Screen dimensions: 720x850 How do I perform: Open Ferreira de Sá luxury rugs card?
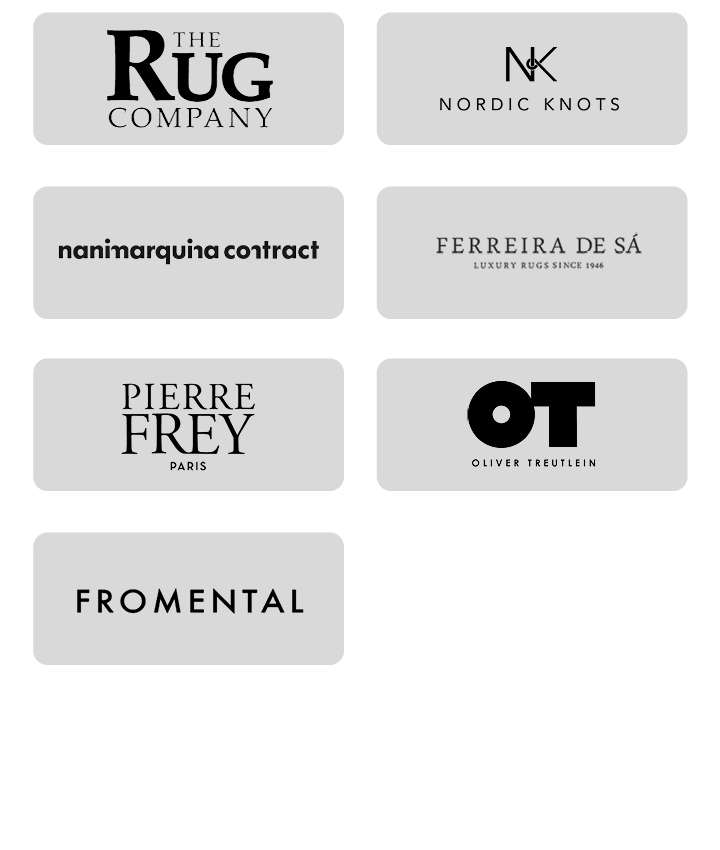tap(531, 252)
